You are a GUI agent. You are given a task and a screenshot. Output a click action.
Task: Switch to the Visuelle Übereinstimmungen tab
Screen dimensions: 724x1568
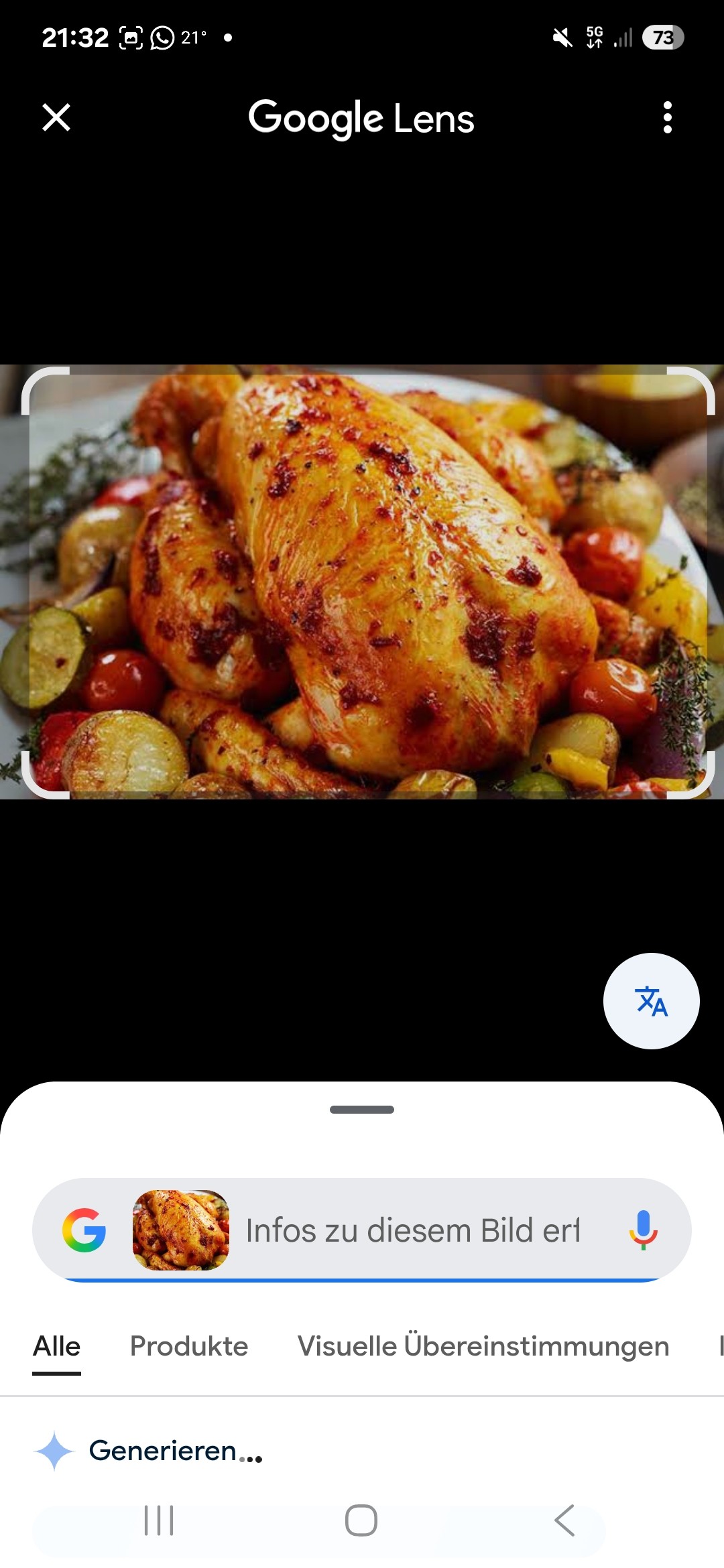(x=483, y=1346)
